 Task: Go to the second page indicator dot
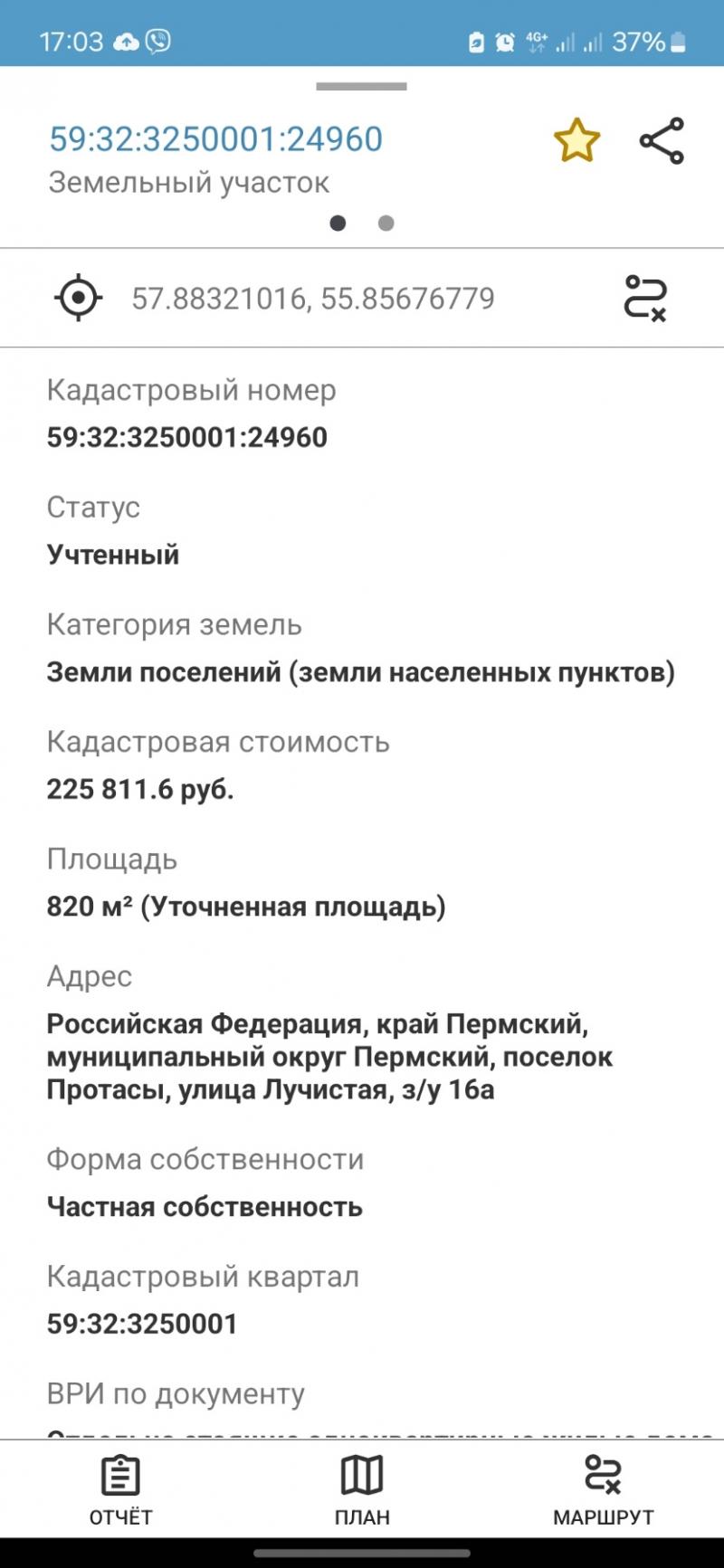pos(386,223)
